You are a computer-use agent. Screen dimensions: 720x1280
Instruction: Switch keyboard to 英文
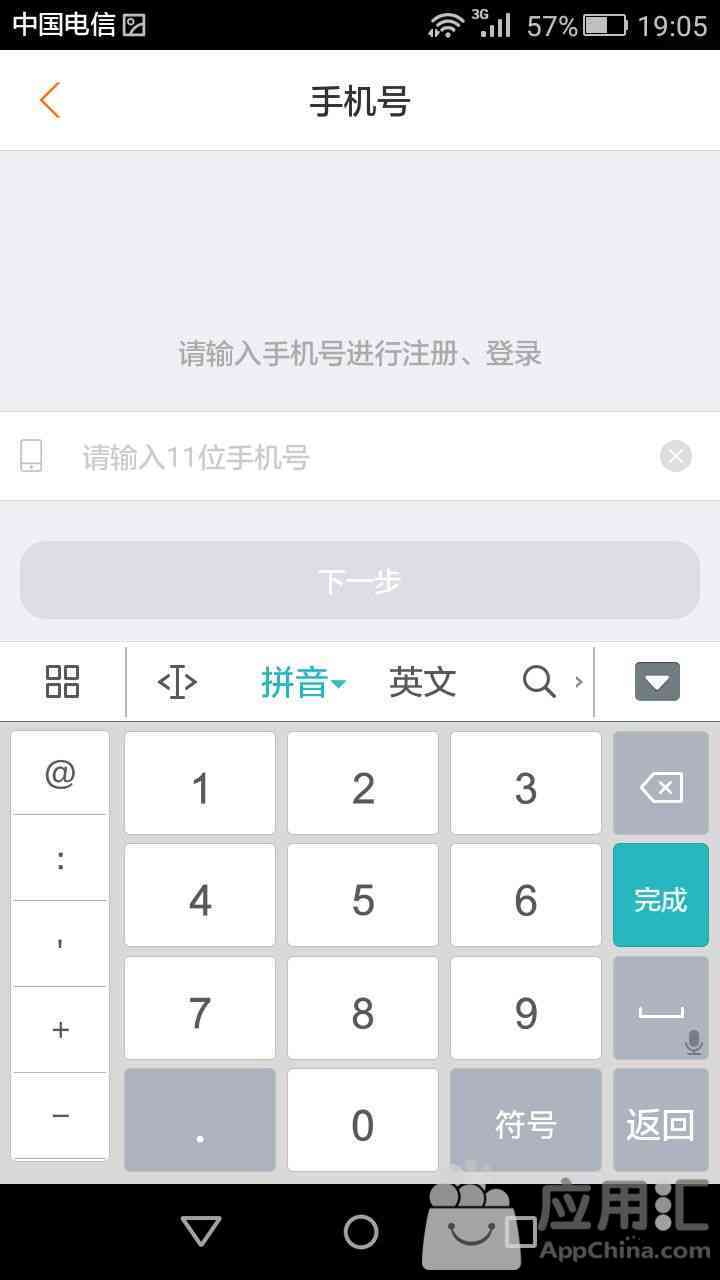point(423,682)
